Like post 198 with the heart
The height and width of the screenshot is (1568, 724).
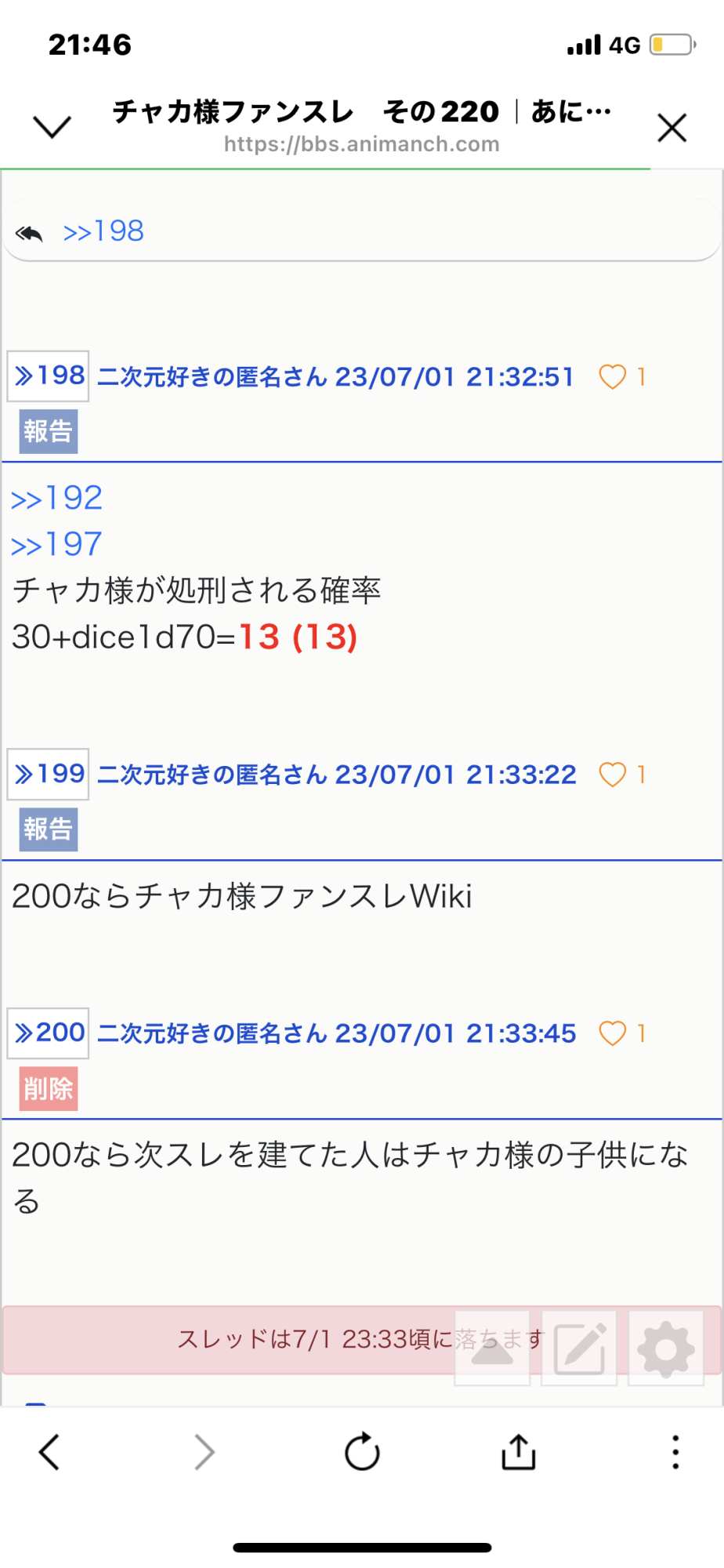click(x=613, y=377)
